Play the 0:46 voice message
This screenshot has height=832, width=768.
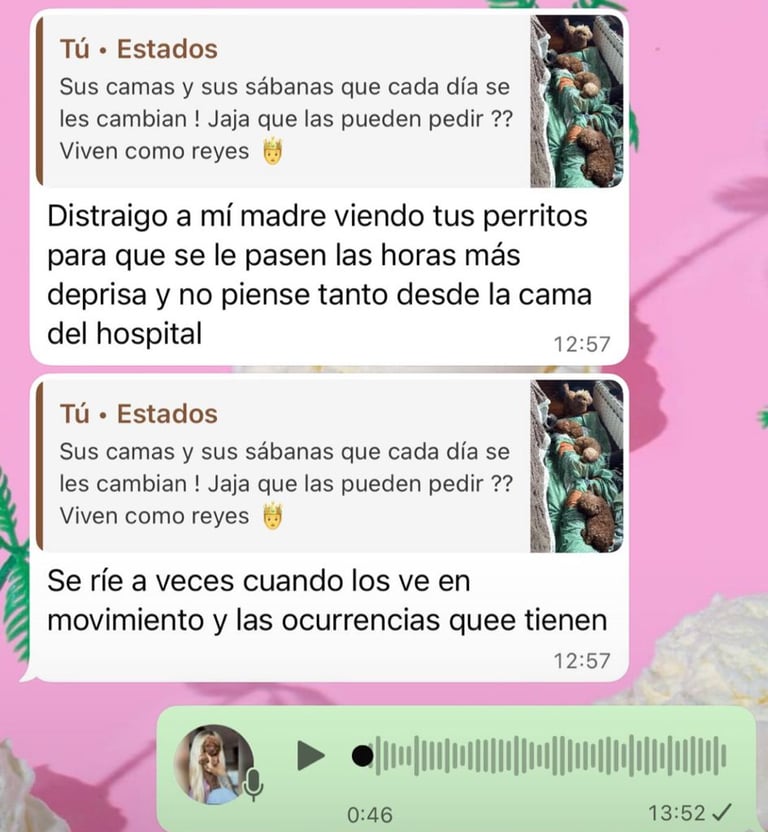pyautogui.click(x=311, y=755)
